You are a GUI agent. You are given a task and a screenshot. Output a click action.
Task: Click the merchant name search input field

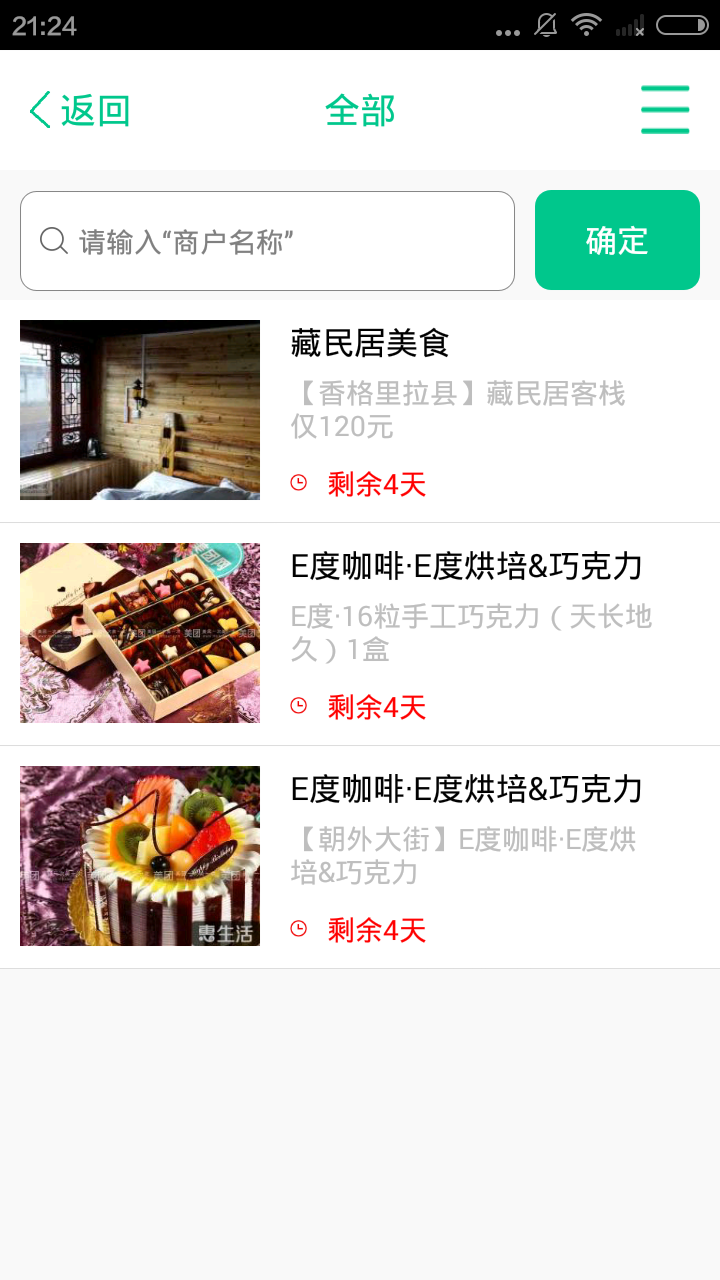(267, 240)
